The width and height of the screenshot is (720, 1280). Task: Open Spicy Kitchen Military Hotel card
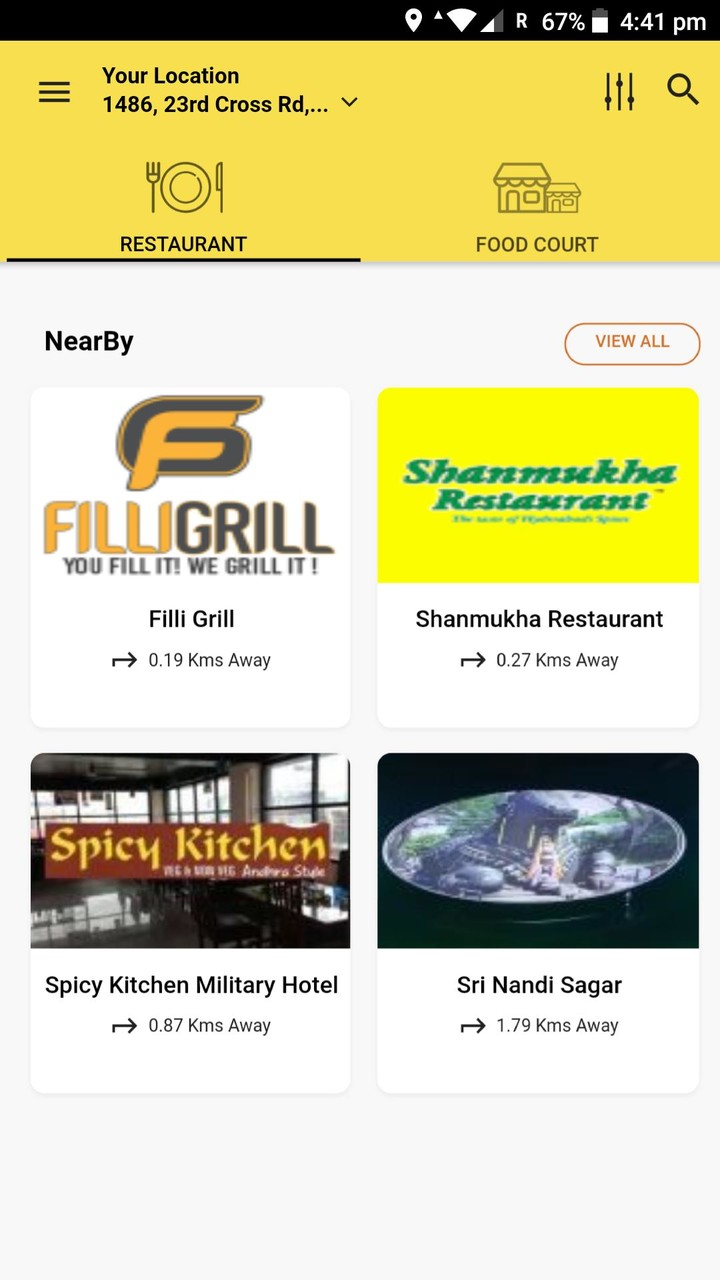click(191, 921)
